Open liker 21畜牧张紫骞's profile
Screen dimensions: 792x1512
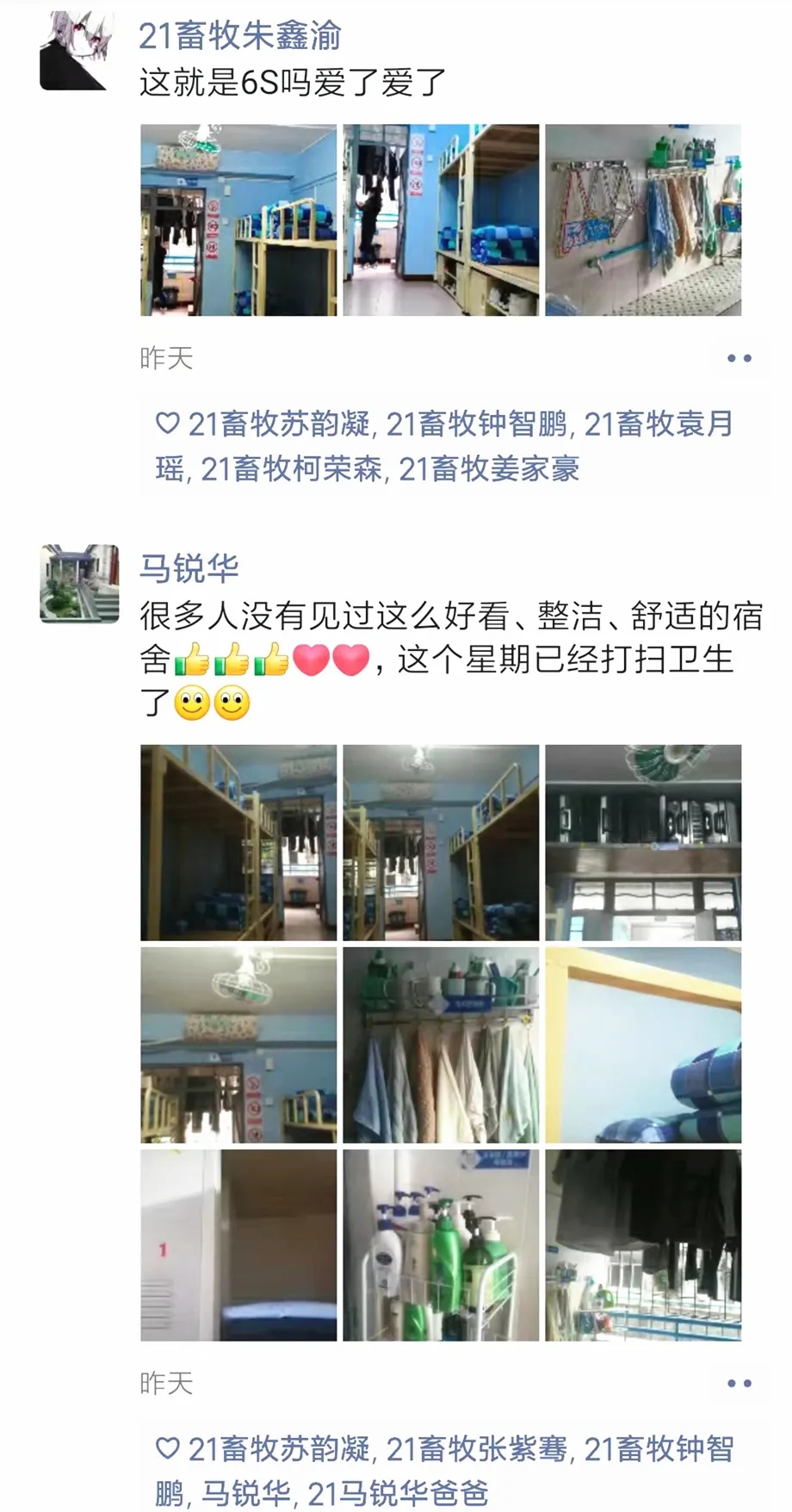pyautogui.click(x=477, y=1450)
